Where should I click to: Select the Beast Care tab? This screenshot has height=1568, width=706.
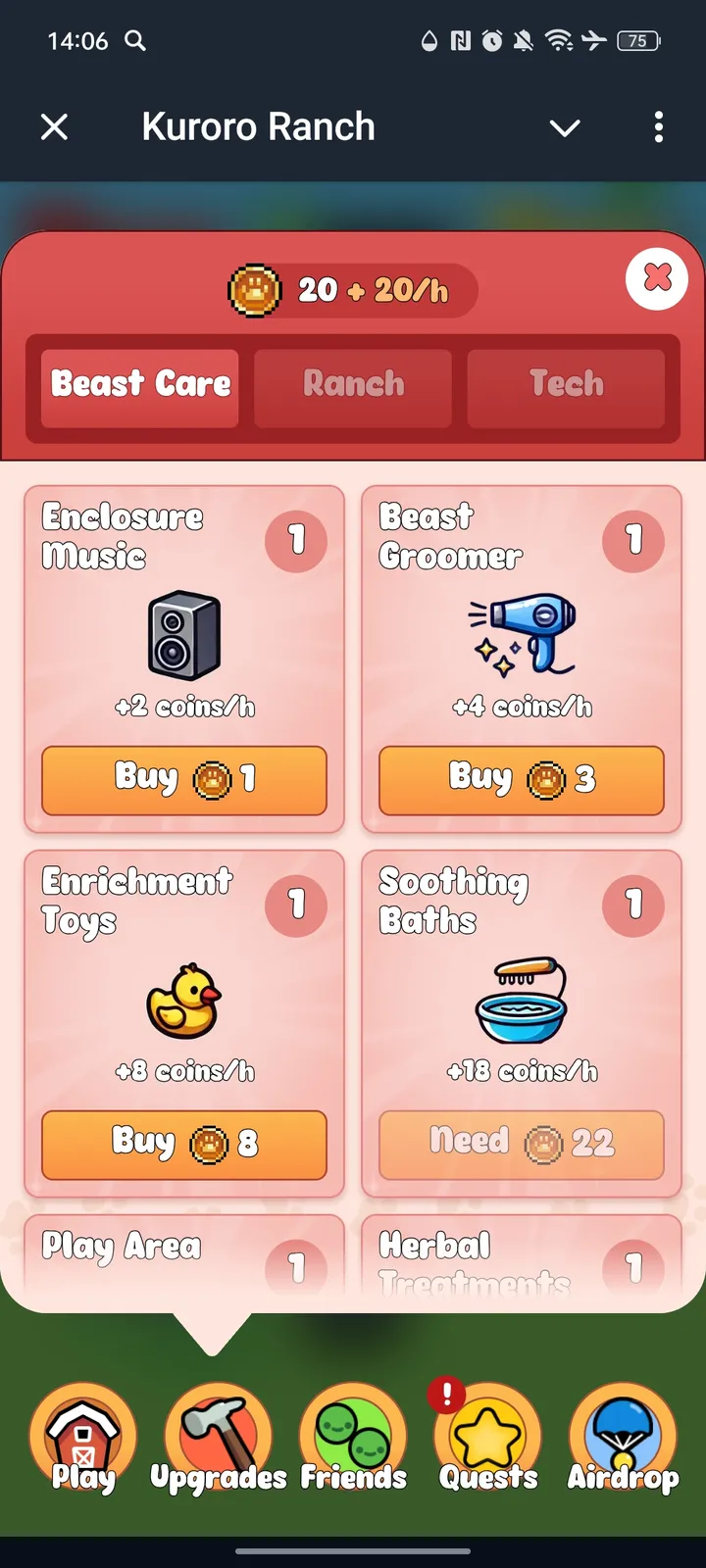coord(140,383)
